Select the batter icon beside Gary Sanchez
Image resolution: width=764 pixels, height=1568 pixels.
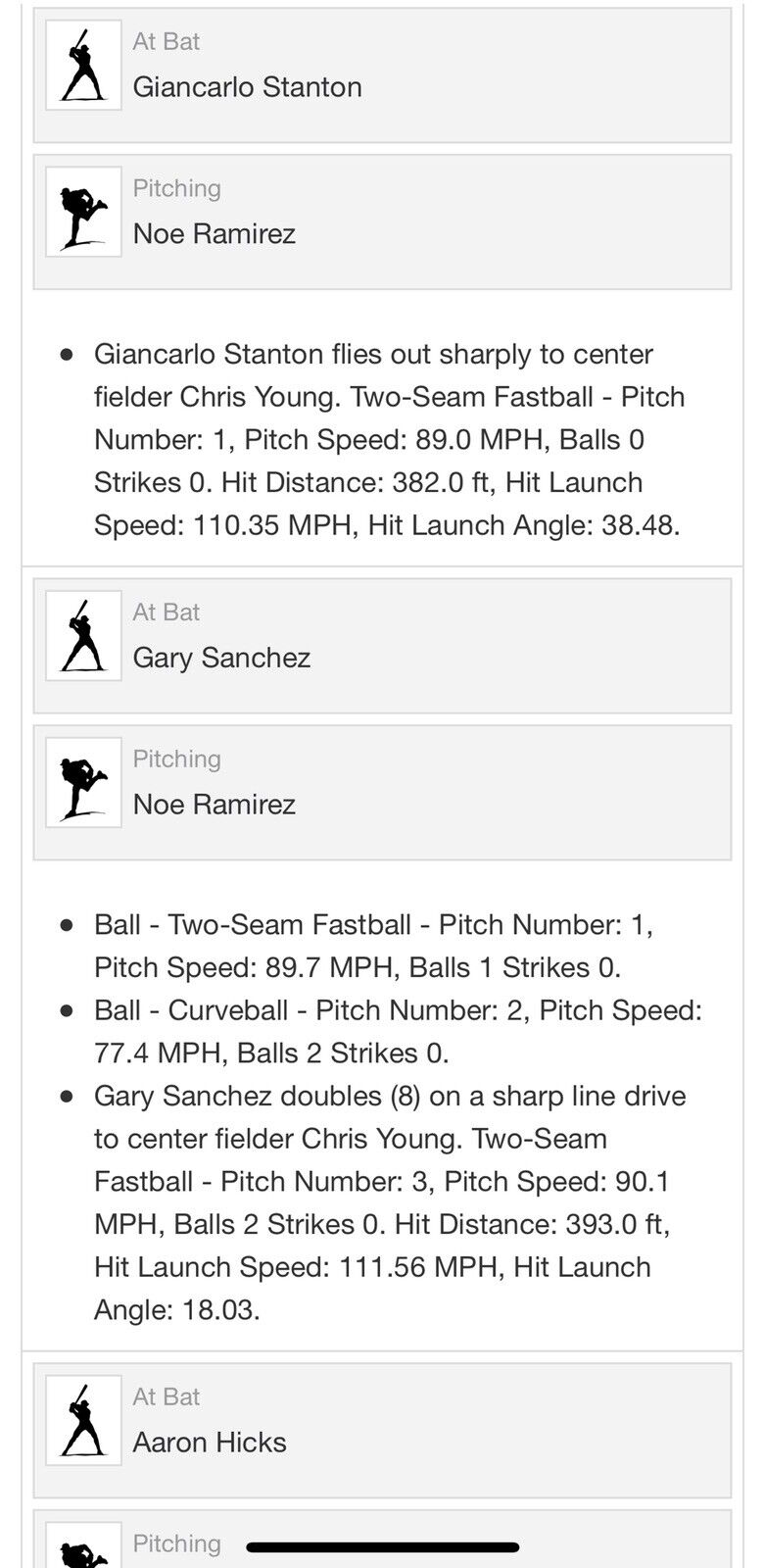pyautogui.click(x=83, y=634)
